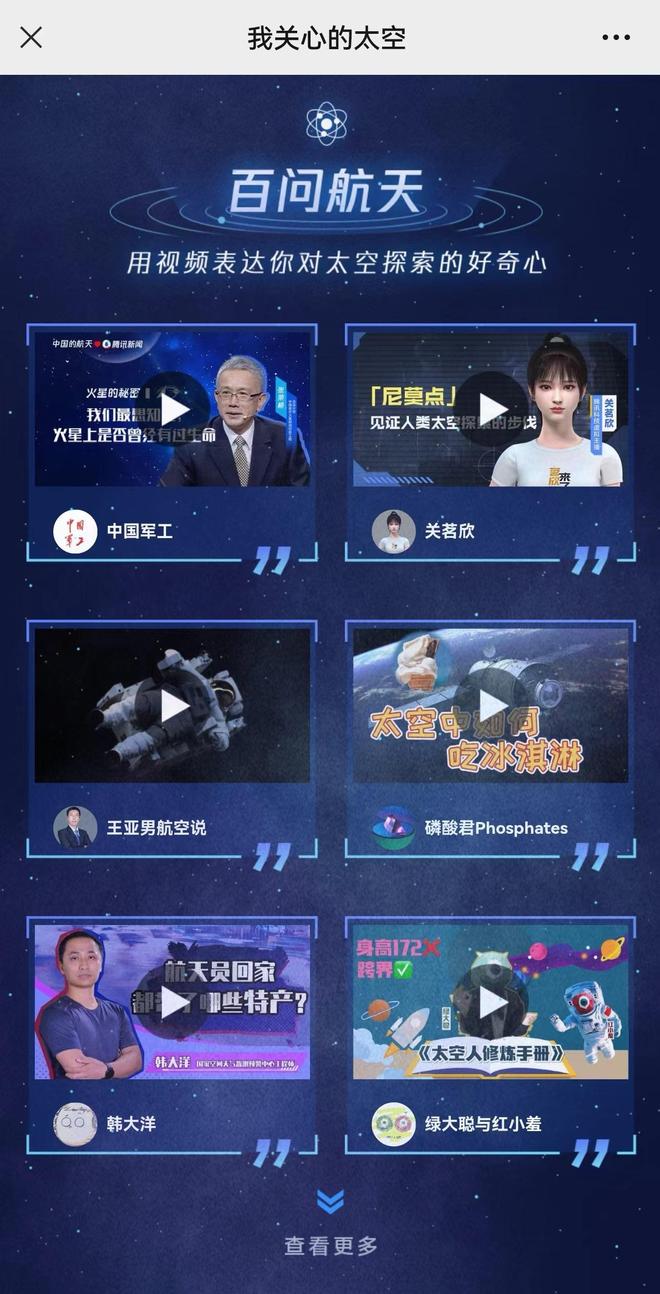Play the 太空中如何吃冰淇淋 video
This screenshot has width=660, height=1294.
pyautogui.click(x=492, y=706)
